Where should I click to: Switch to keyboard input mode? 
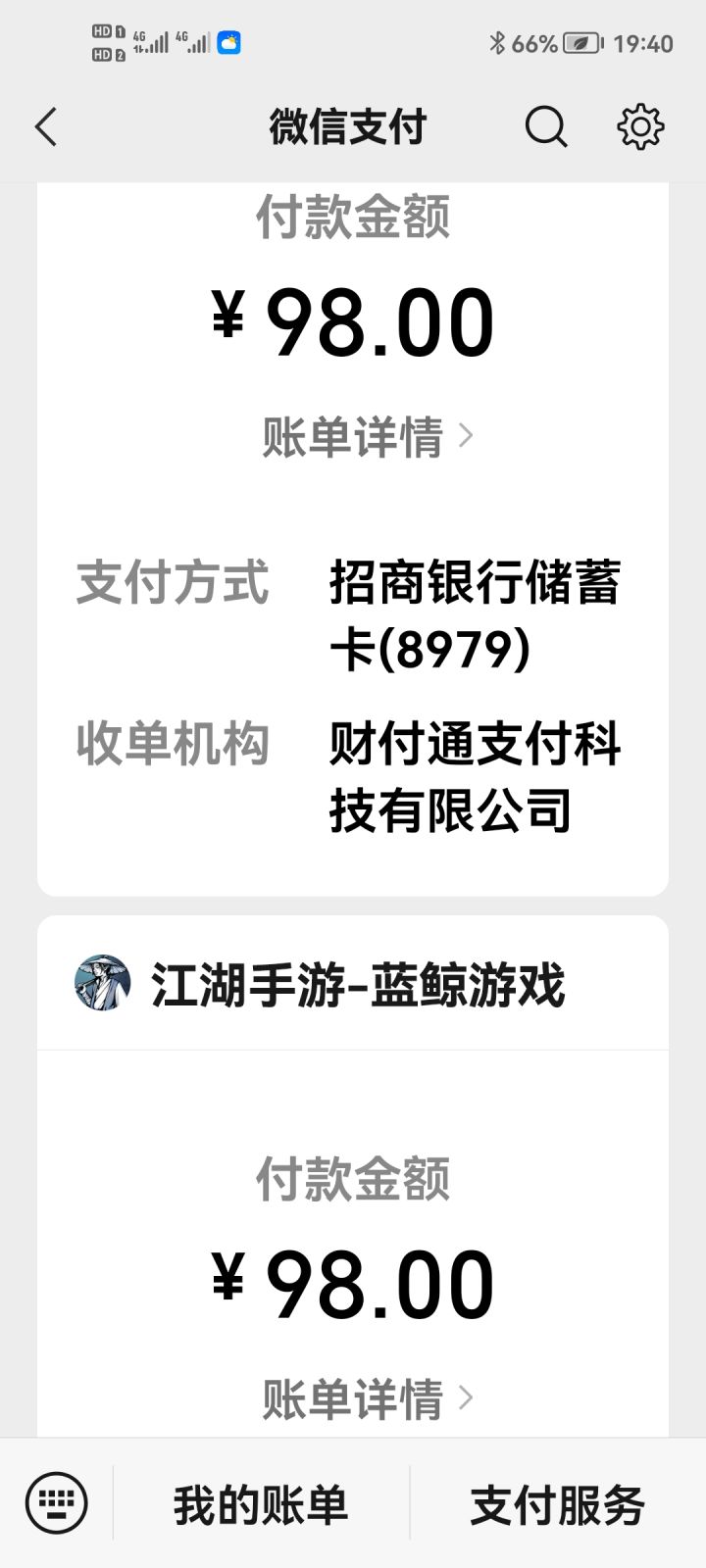point(57,1503)
